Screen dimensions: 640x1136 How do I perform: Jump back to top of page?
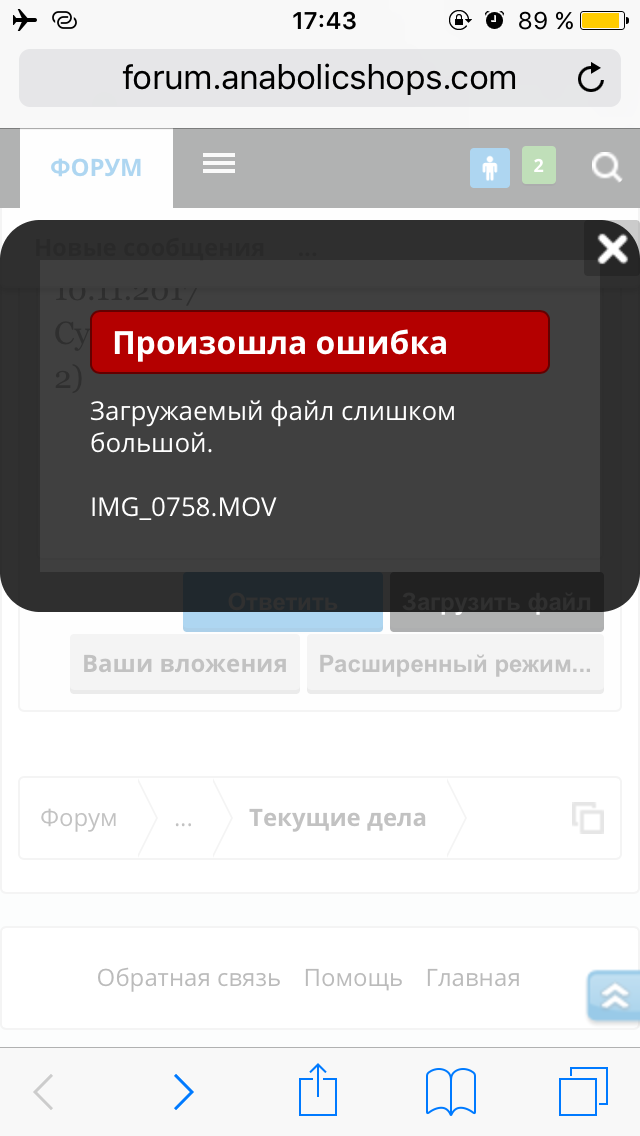613,995
